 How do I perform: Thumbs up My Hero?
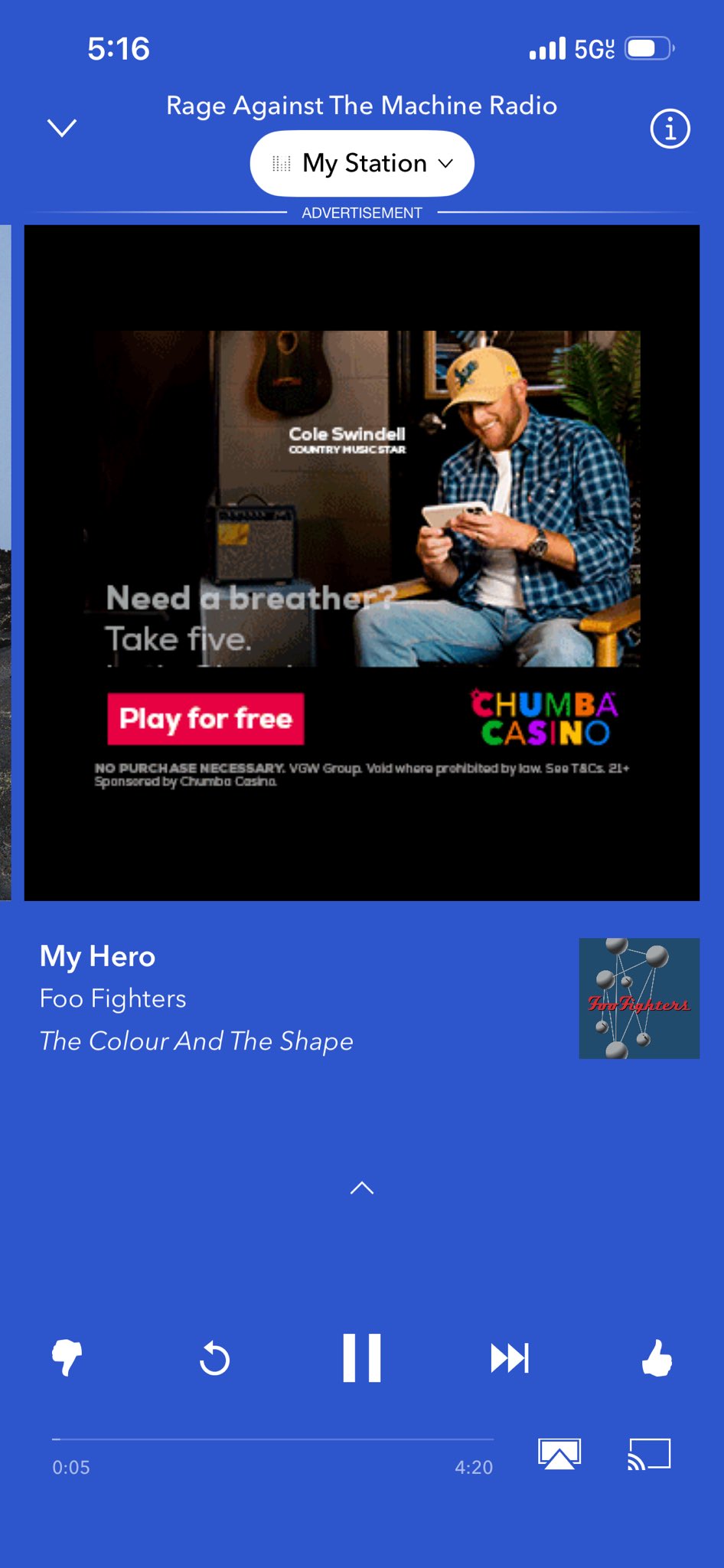click(657, 1357)
